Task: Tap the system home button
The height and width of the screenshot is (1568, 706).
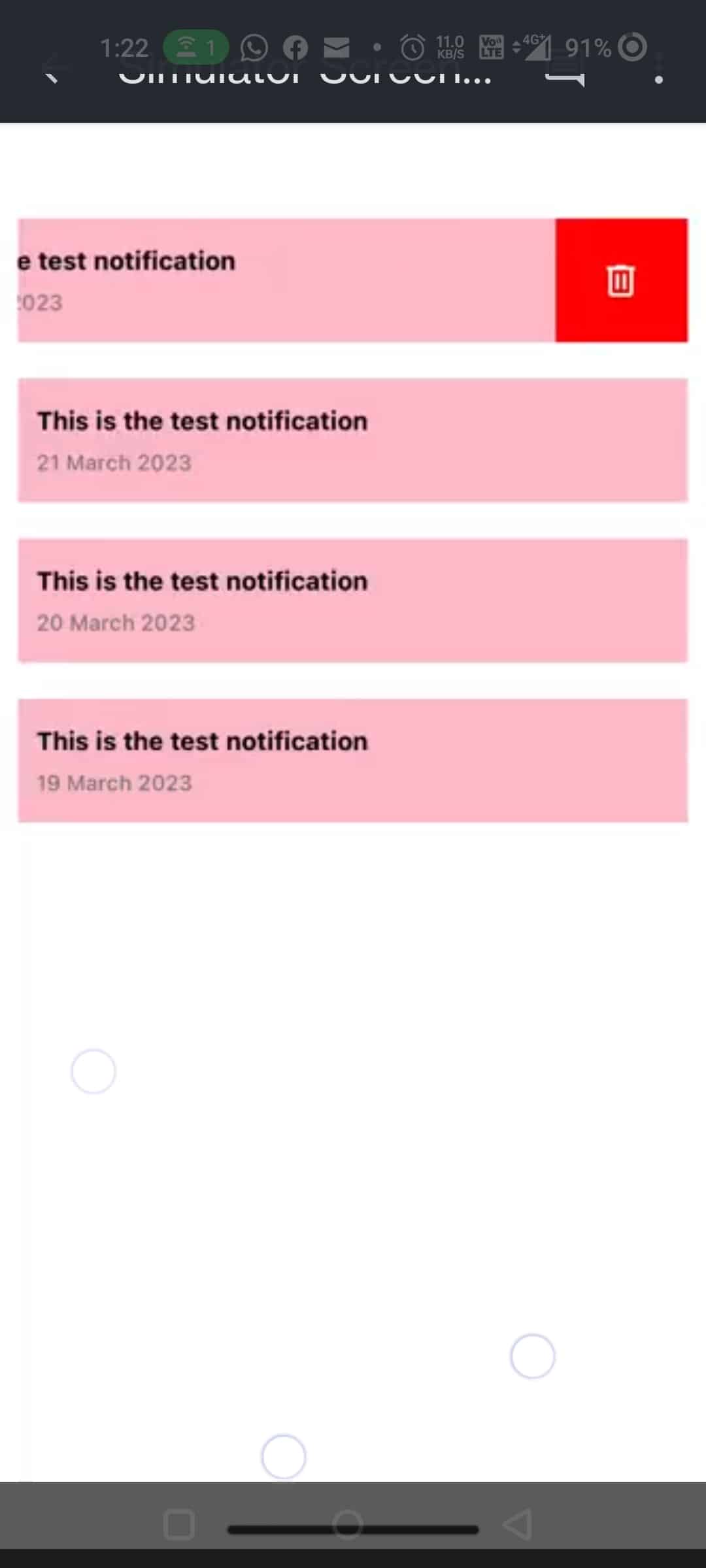Action: click(x=347, y=1525)
